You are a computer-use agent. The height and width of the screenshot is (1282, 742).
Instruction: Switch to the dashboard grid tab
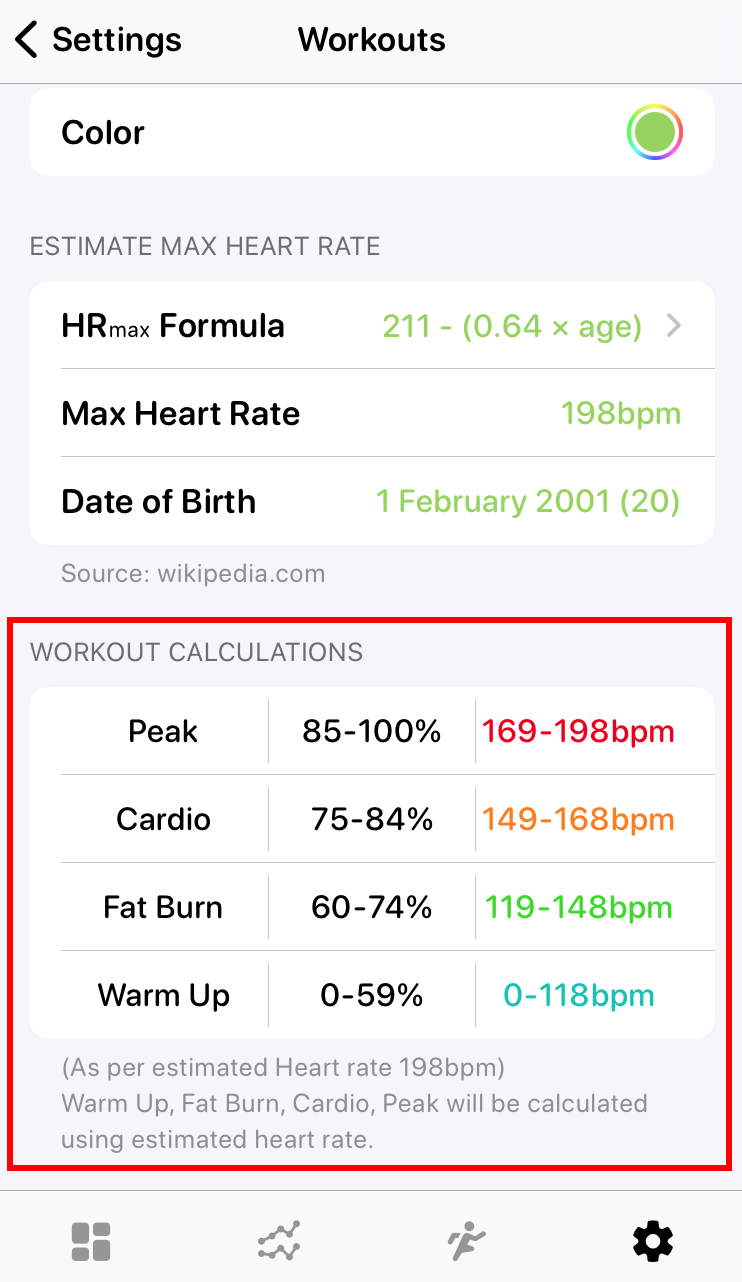[91, 1242]
